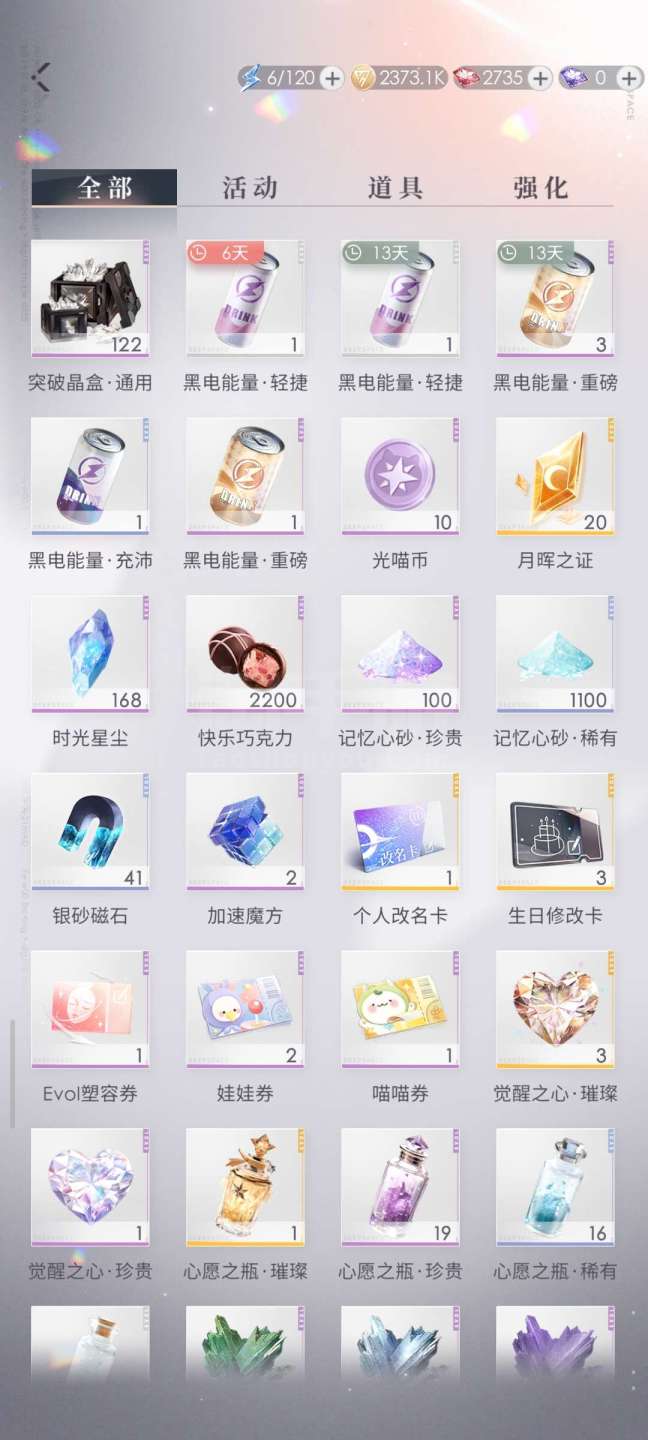
Task: View the 月晖之证 item
Action: tap(555, 476)
